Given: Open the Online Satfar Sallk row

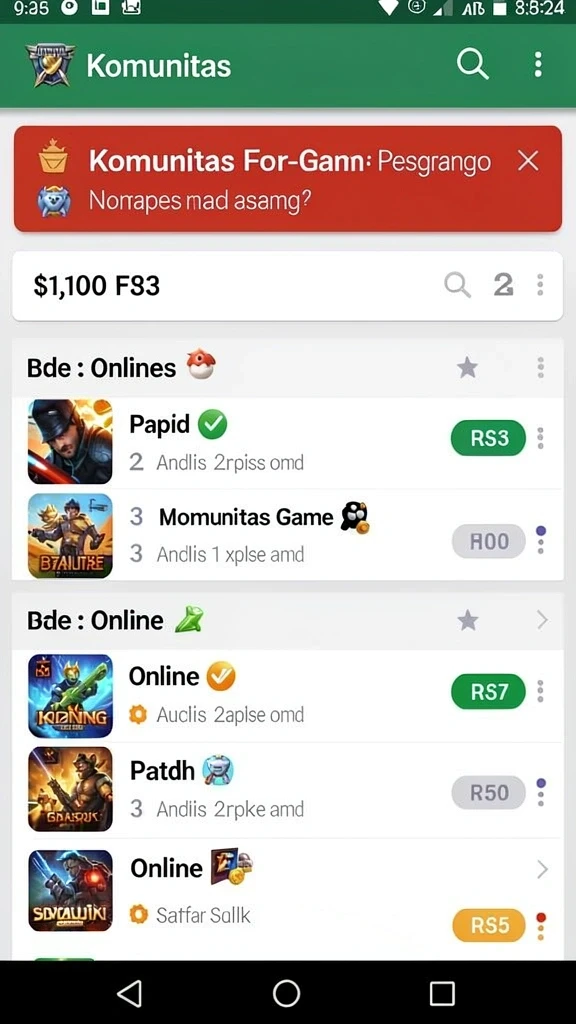Looking at the screenshot, I should point(287,891).
